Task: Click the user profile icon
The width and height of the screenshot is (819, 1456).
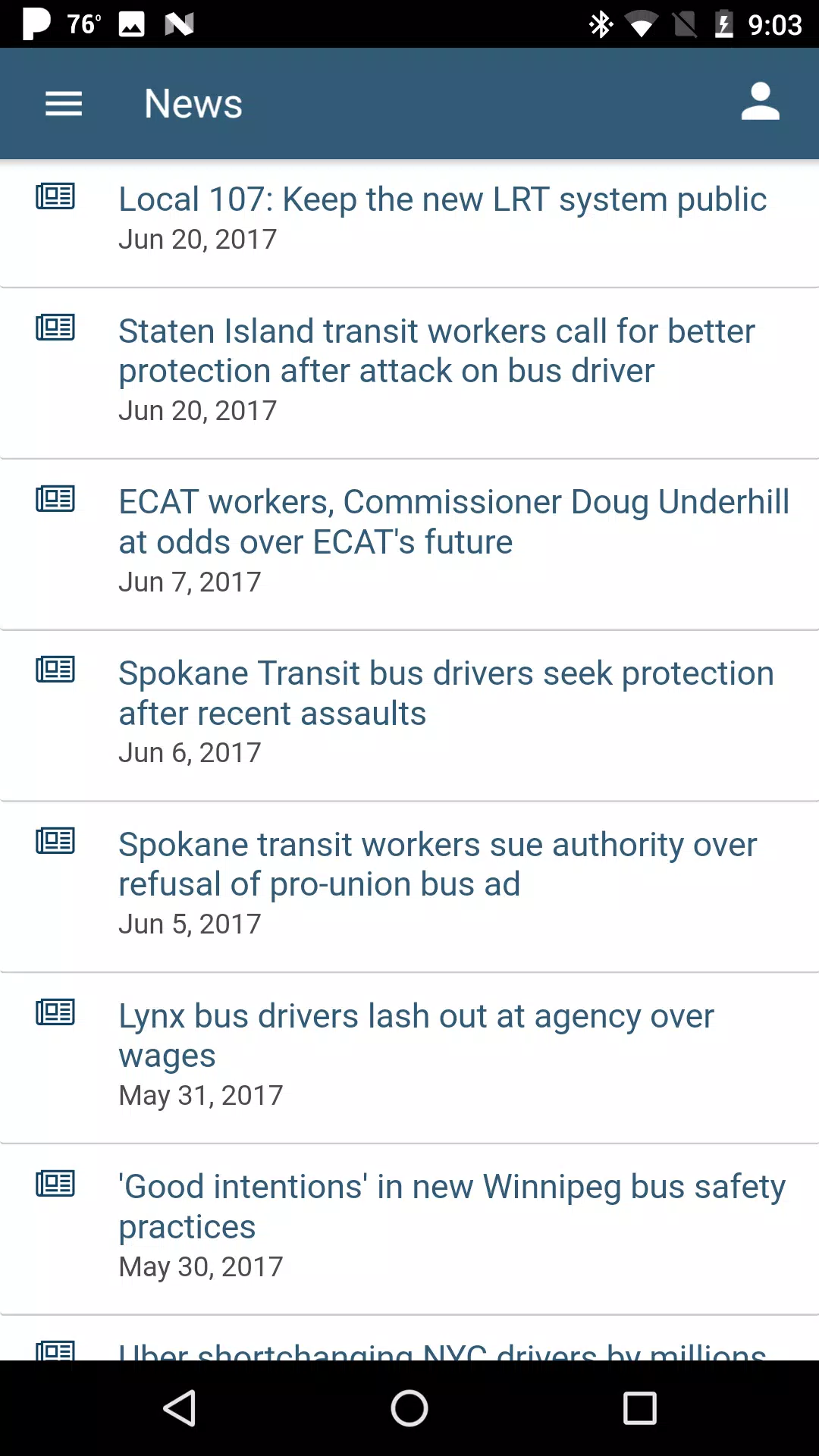Action: pyautogui.click(x=761, y=102)
